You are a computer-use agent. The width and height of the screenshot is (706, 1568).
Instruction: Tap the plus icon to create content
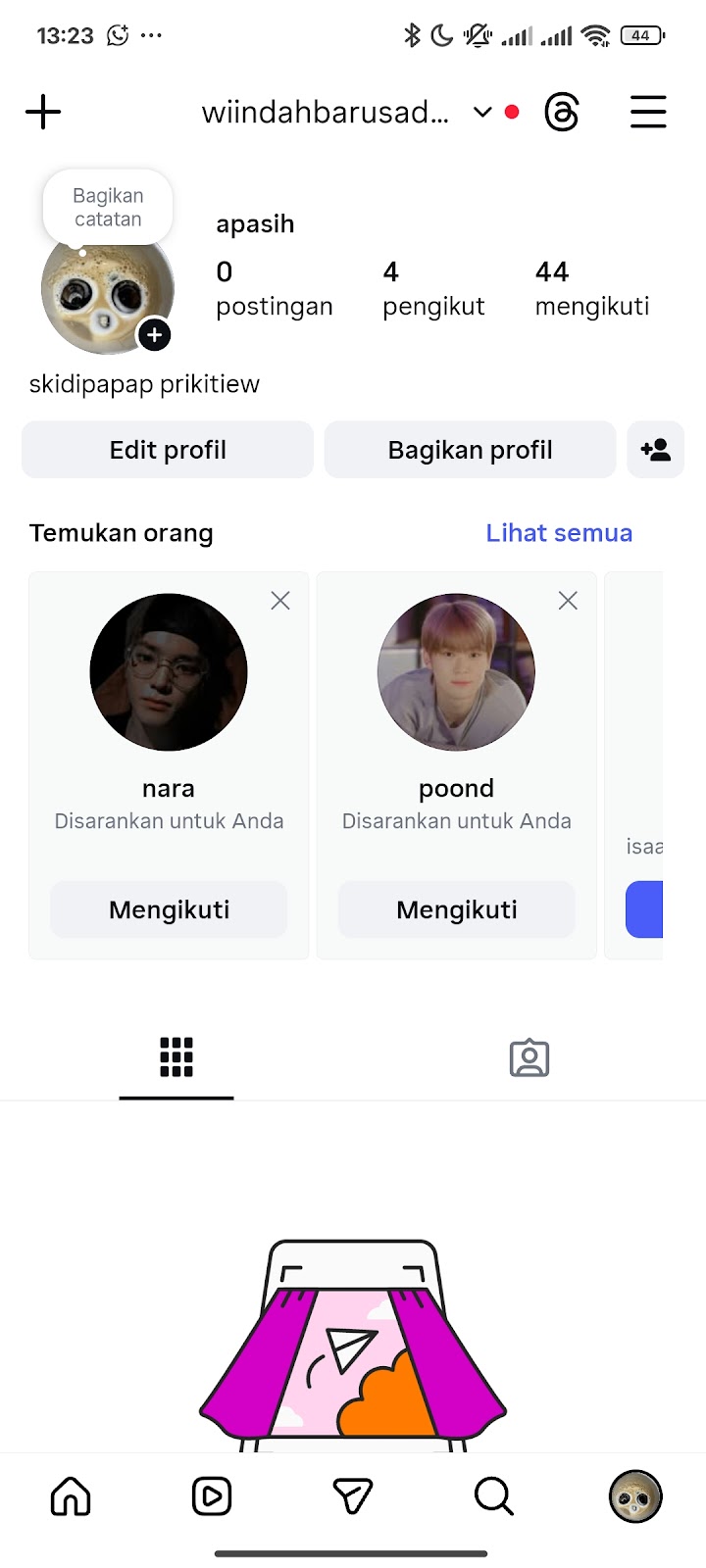[x=43, y=112]
